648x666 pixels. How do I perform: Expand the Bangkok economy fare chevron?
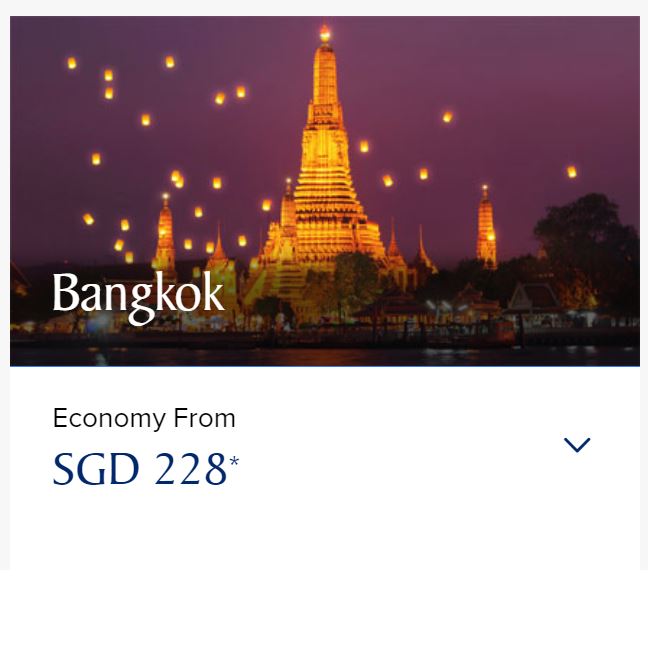point(577,445)
